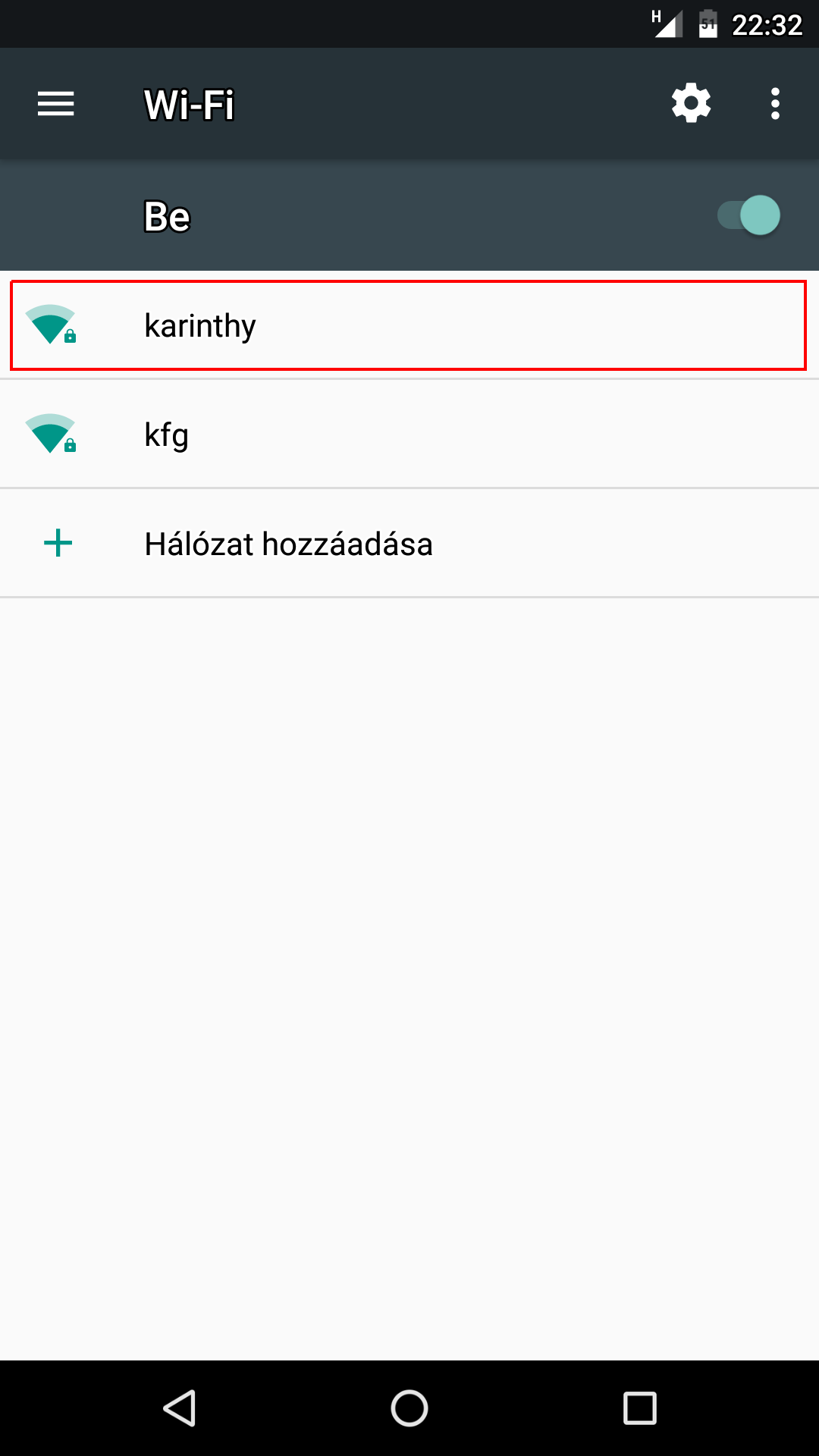Turn off the Wi-Fi switch
Viewport: 819px width, 1456px height.
749,216
